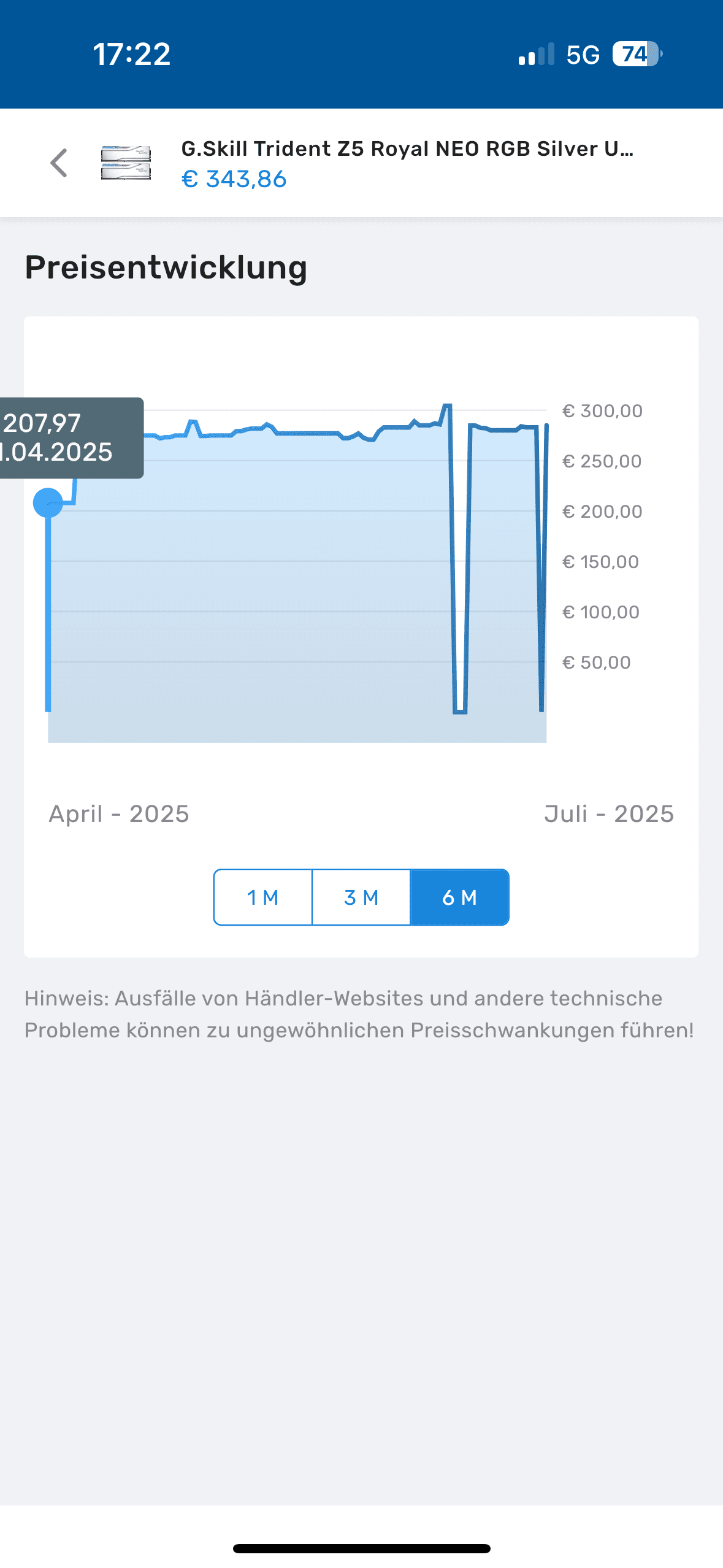Image resolution: width=723 pixels, height=1568 pixels.
Task: Go back using the header arrow
Action: point(59,163)
